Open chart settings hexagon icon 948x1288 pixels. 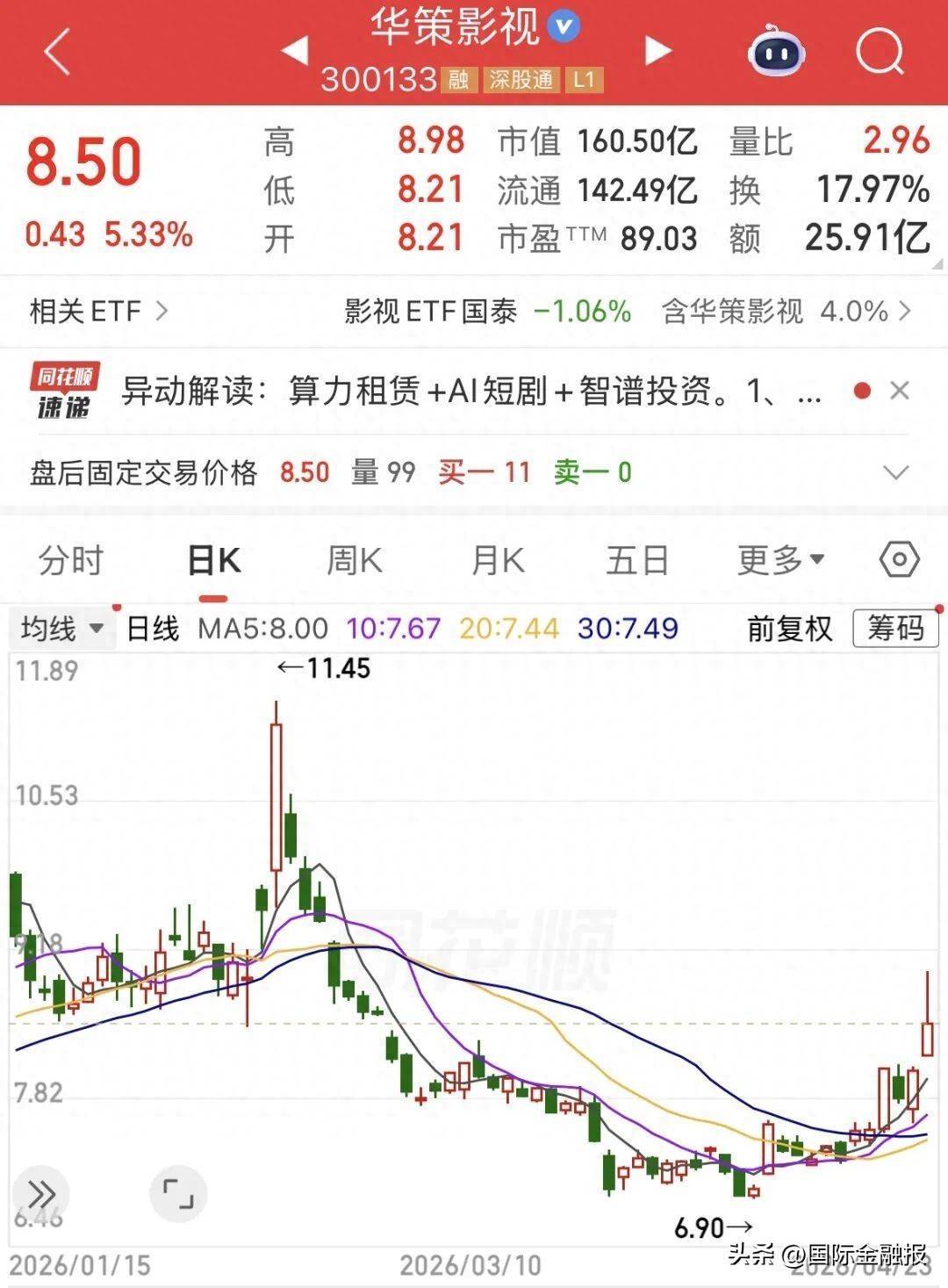tap(899, 559)
